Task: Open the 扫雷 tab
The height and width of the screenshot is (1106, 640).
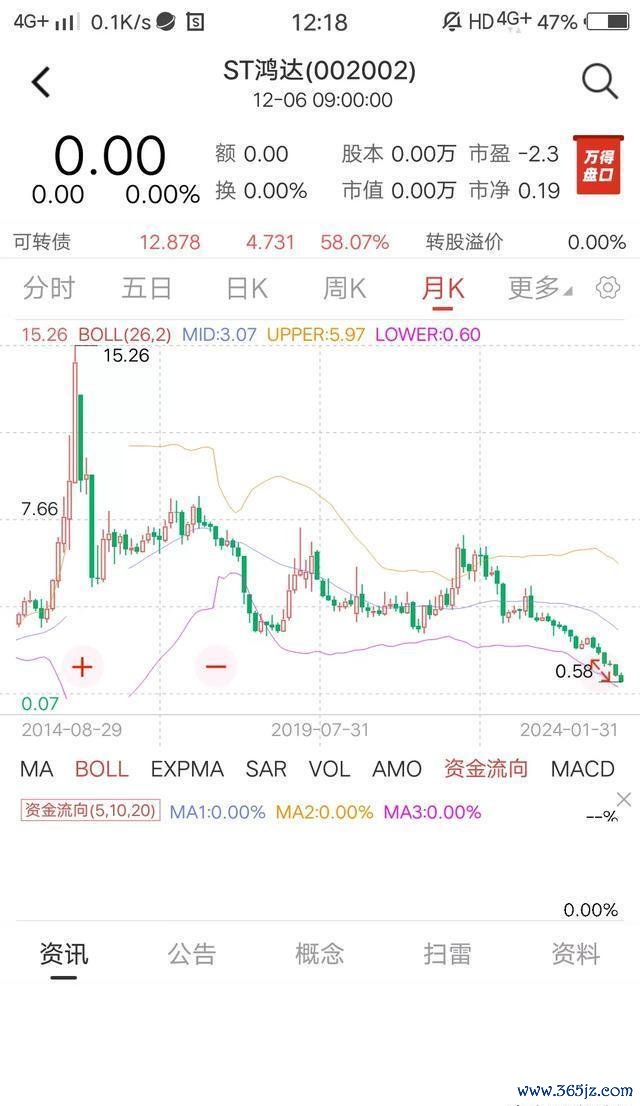Action: tap(447, 954)
